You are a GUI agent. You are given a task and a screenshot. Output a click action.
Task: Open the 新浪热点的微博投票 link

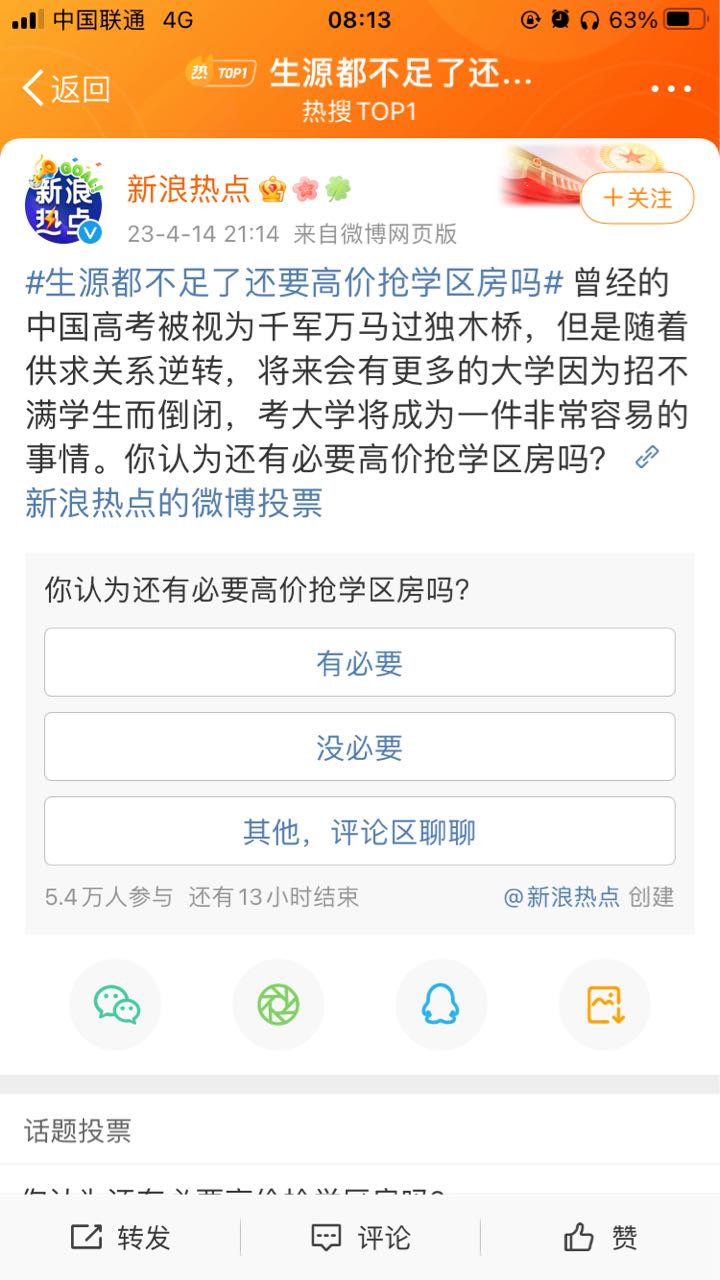[174, 503]
